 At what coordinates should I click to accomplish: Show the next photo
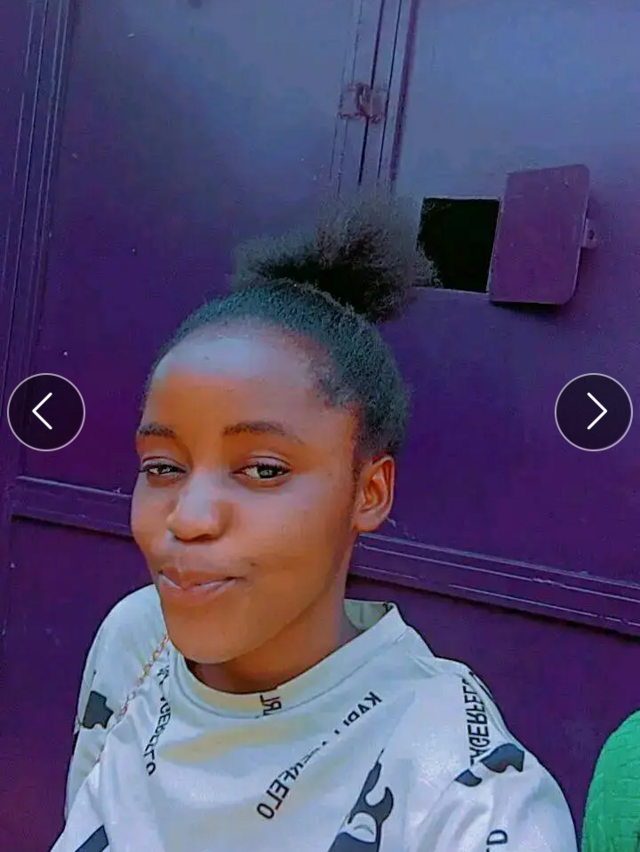(593, 412)
